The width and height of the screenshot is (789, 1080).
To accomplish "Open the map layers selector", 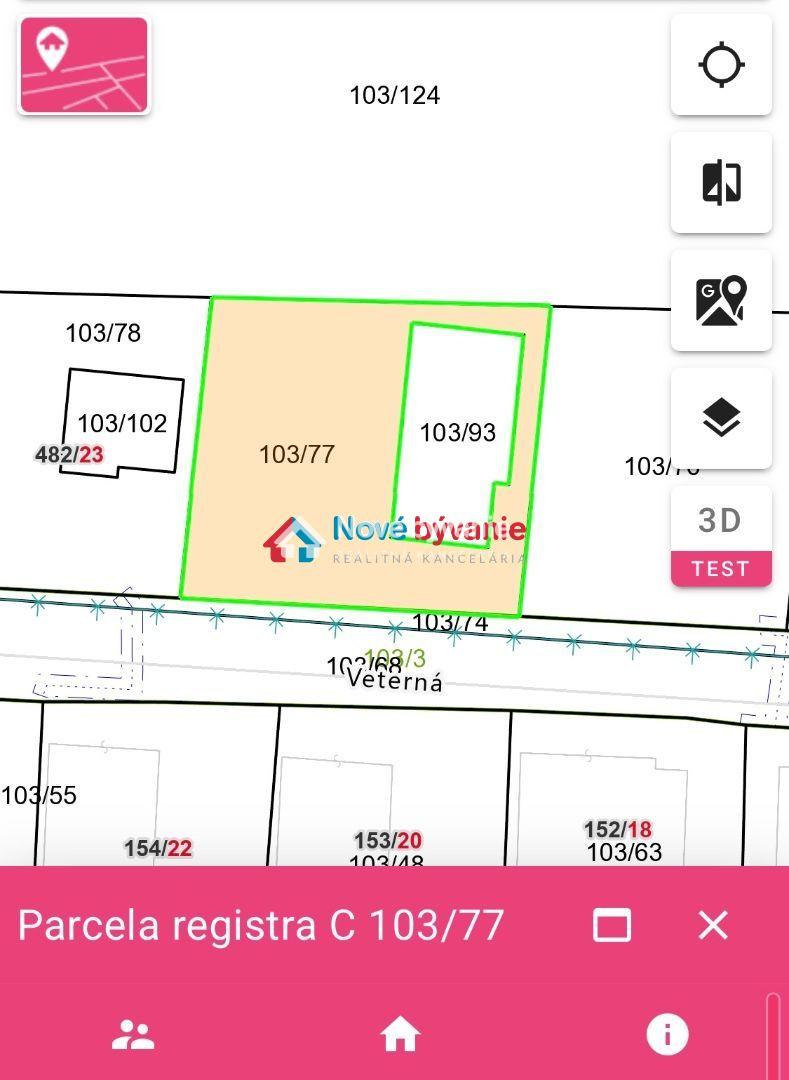I will (721, 418).
